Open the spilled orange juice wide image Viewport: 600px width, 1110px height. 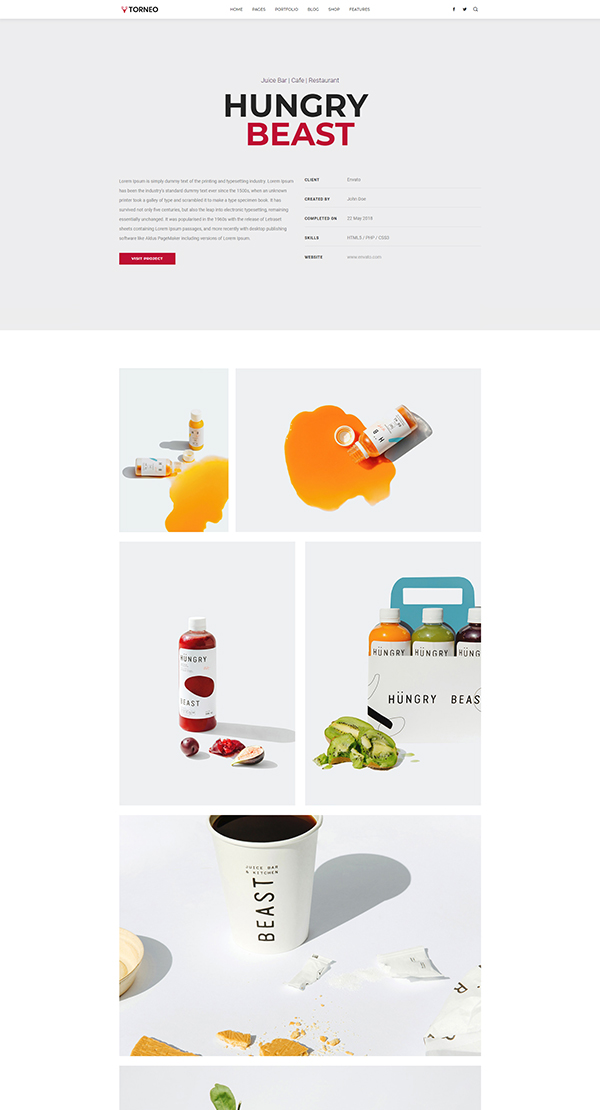point(358,450)
